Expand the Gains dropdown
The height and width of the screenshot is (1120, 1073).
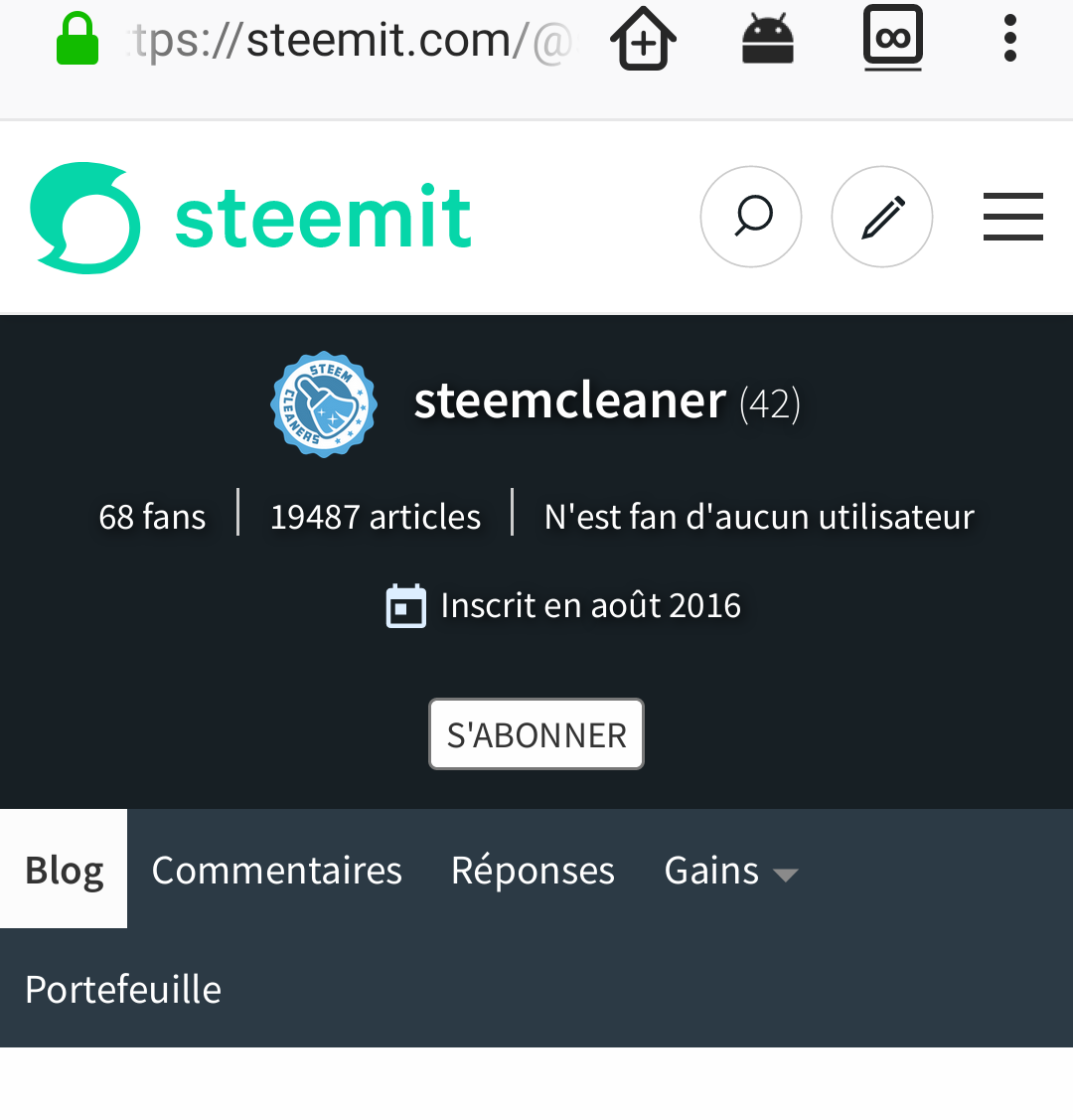[730, 871]
